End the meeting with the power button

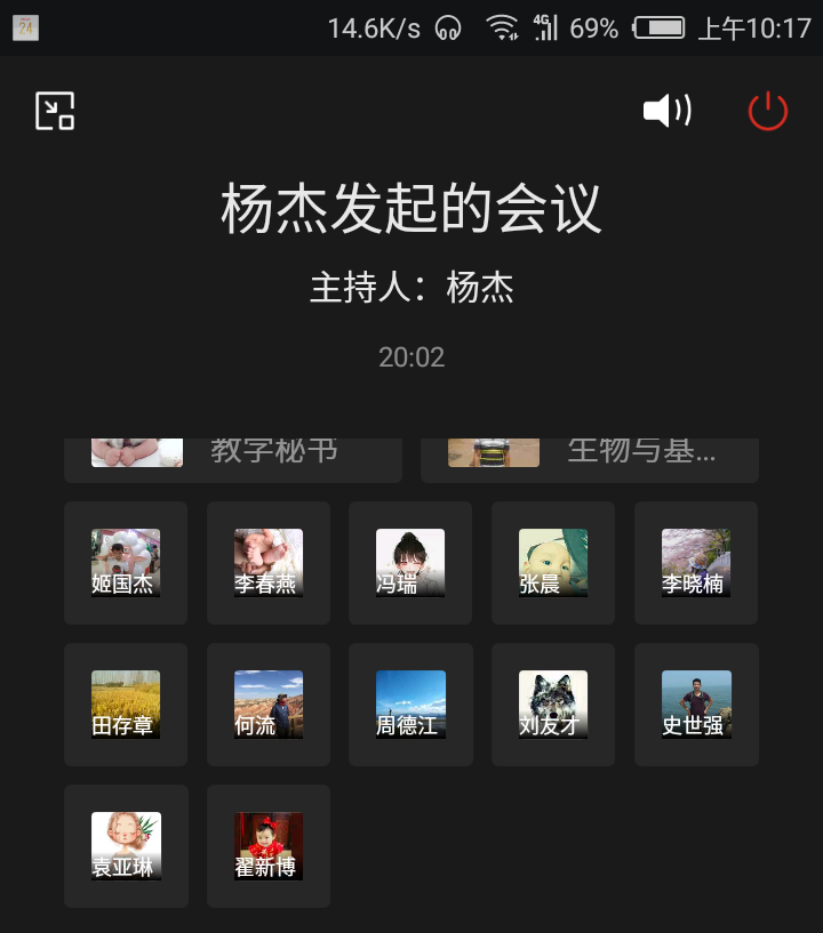pyautogui.click(x=768, y=111)
